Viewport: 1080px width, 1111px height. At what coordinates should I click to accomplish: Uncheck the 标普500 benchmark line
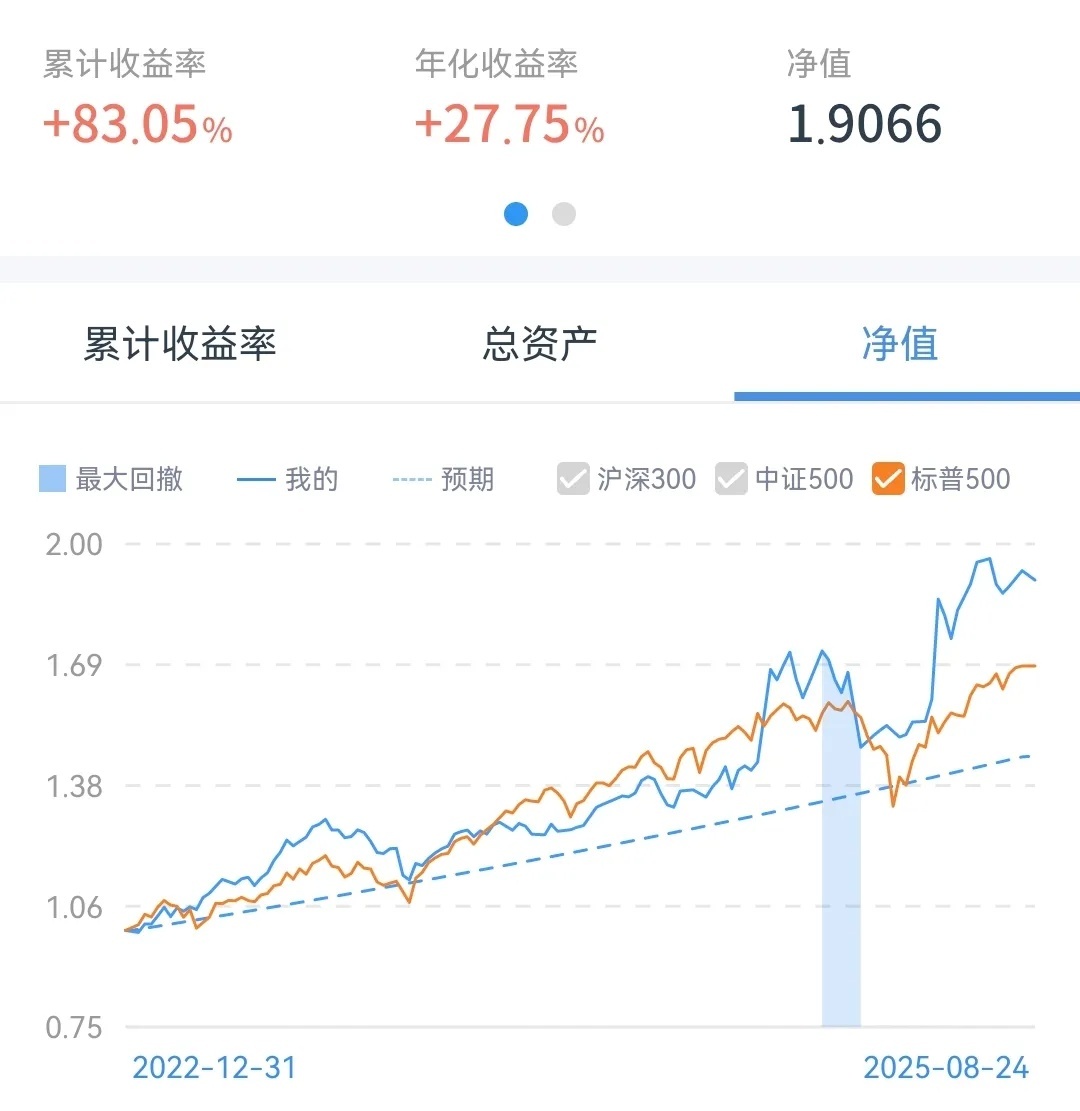[x=888, y=479]
